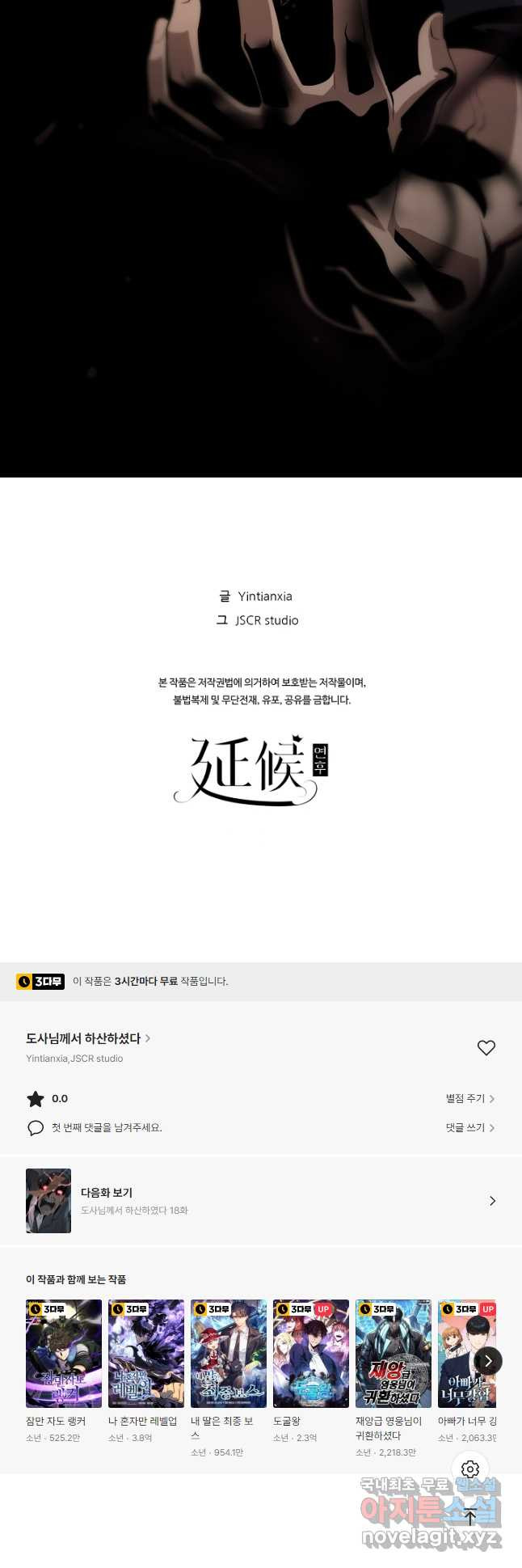522x1568 pixels.
Task: Add this series to favorites via the heart icon
Action: click(x=486, y=1048)
